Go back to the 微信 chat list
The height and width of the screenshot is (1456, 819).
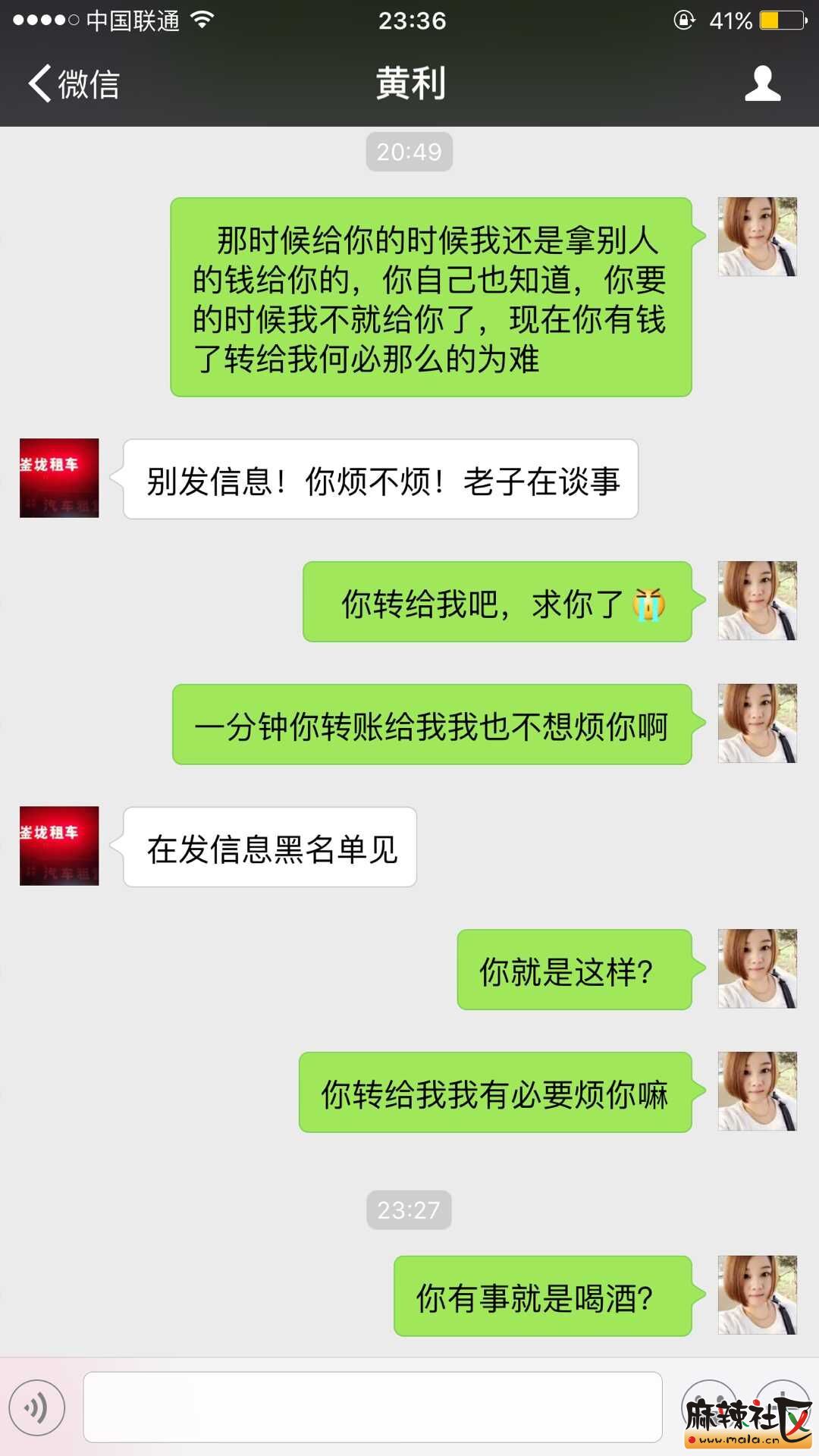point(74,83)
